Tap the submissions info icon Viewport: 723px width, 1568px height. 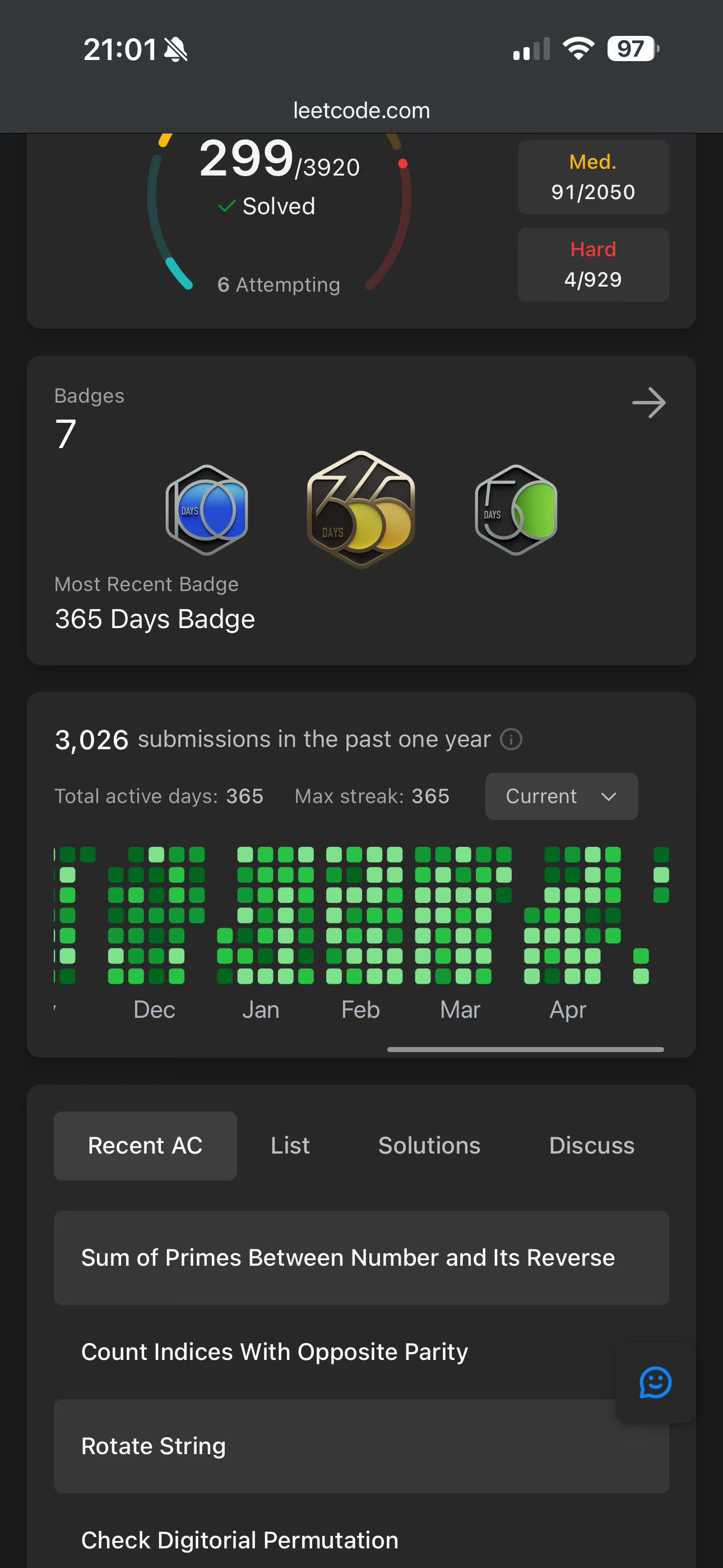511,740
